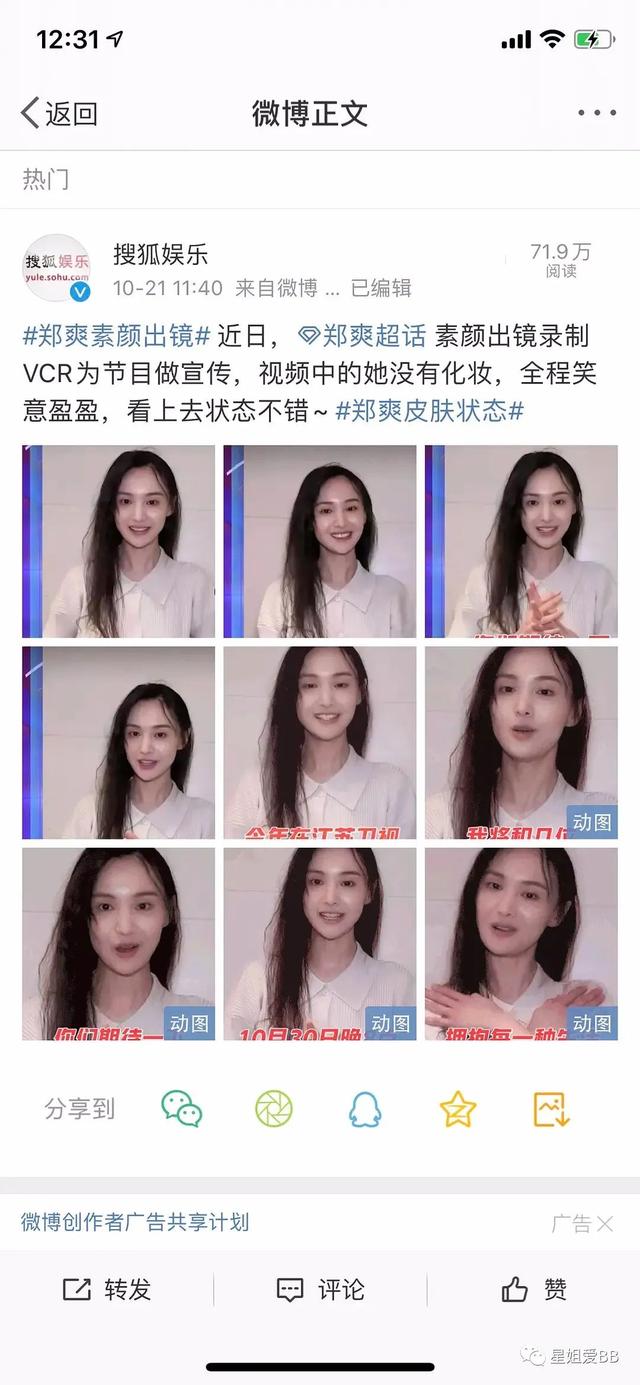Open 评论 to comment

coord(320,1289)
